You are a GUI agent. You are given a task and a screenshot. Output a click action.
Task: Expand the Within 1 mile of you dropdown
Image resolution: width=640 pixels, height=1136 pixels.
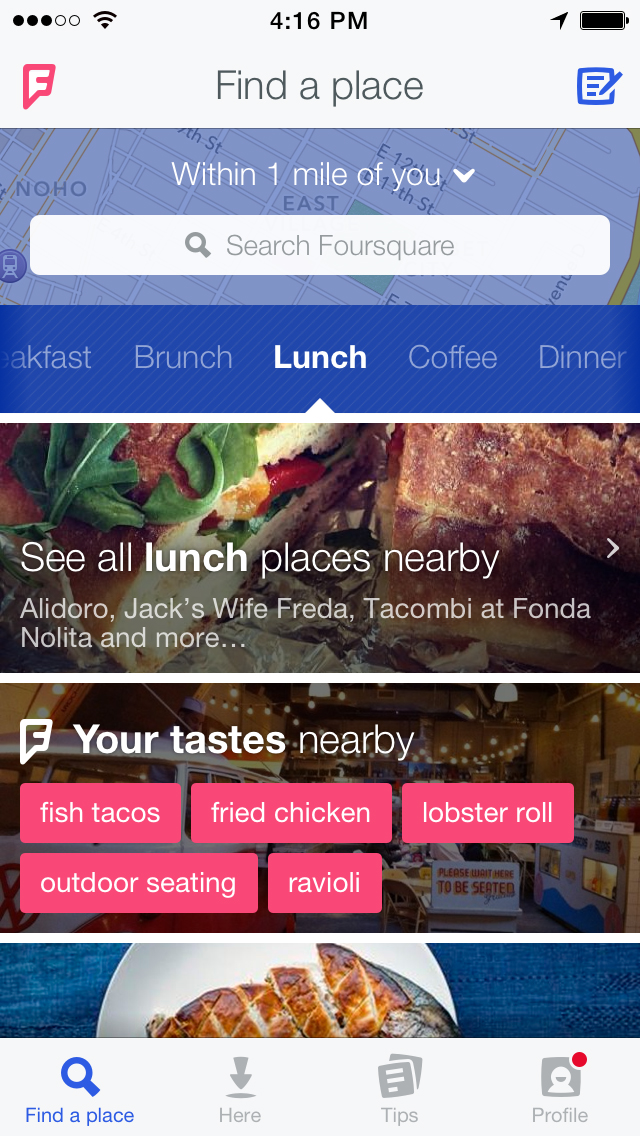(x=321, y=175)
